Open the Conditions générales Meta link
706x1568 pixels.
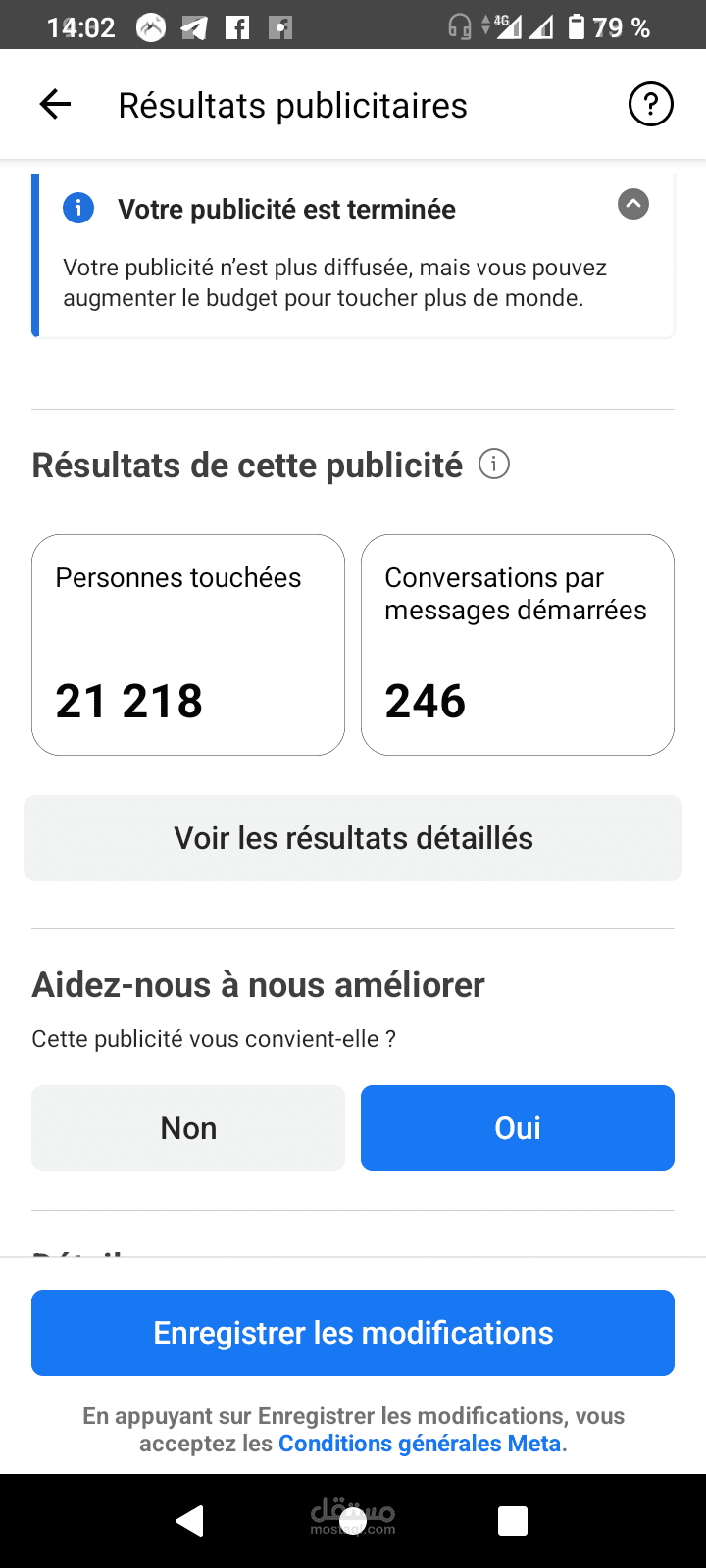(x=420, y=1444)
